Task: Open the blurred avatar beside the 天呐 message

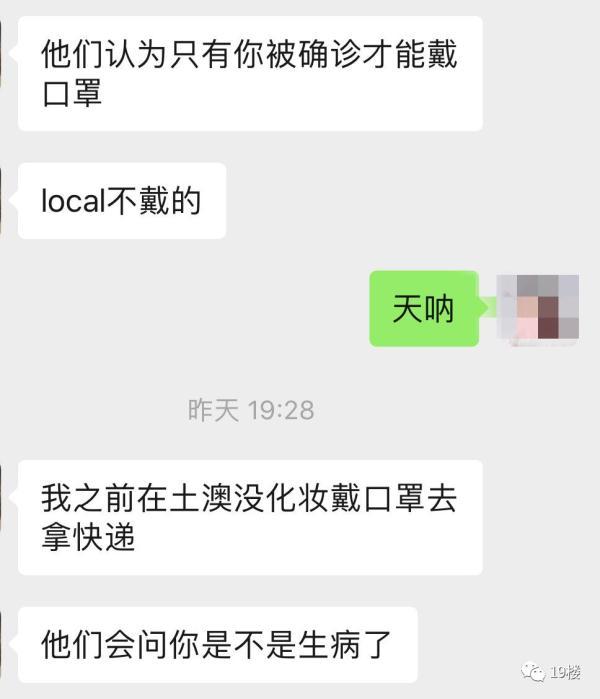Action: pos(538,310)
